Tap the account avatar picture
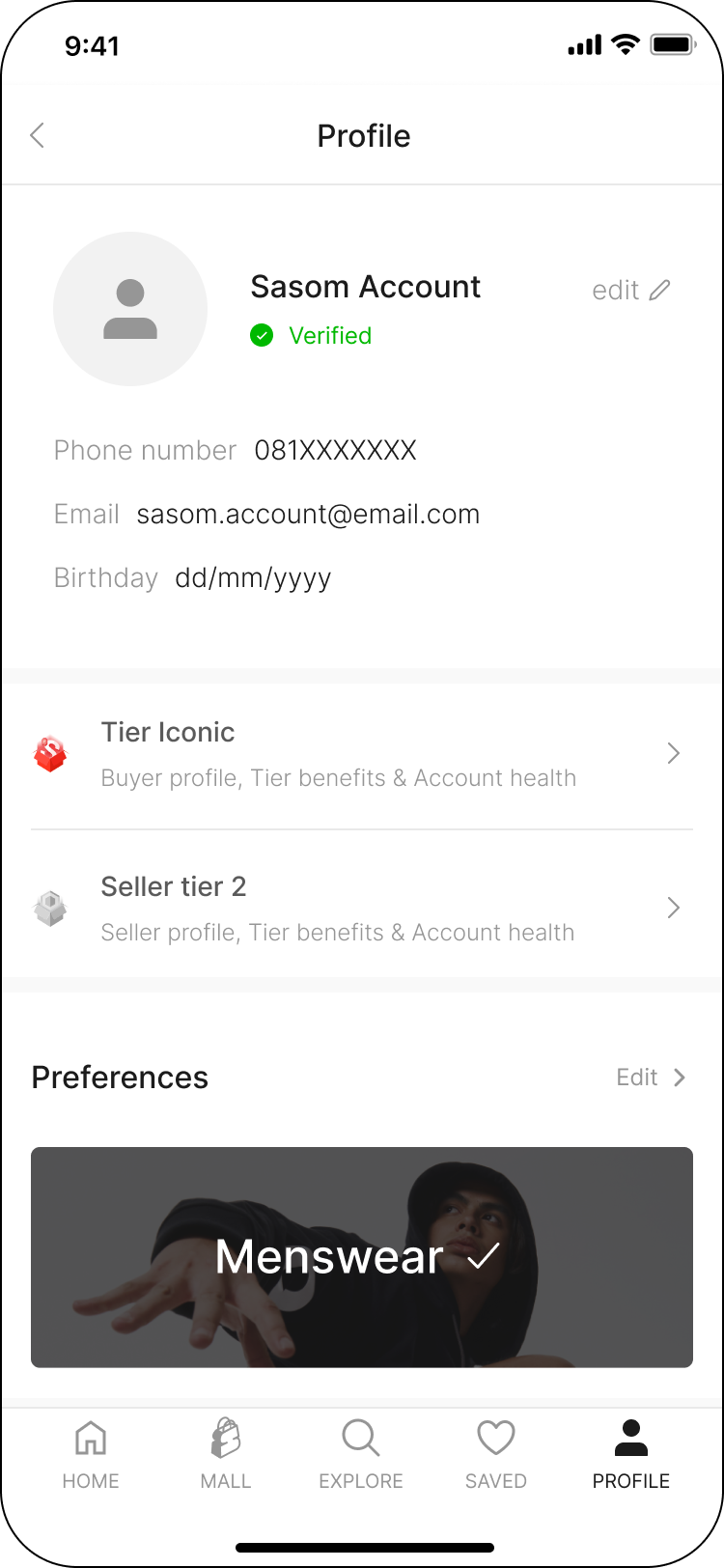 click(x=130, y=309)
